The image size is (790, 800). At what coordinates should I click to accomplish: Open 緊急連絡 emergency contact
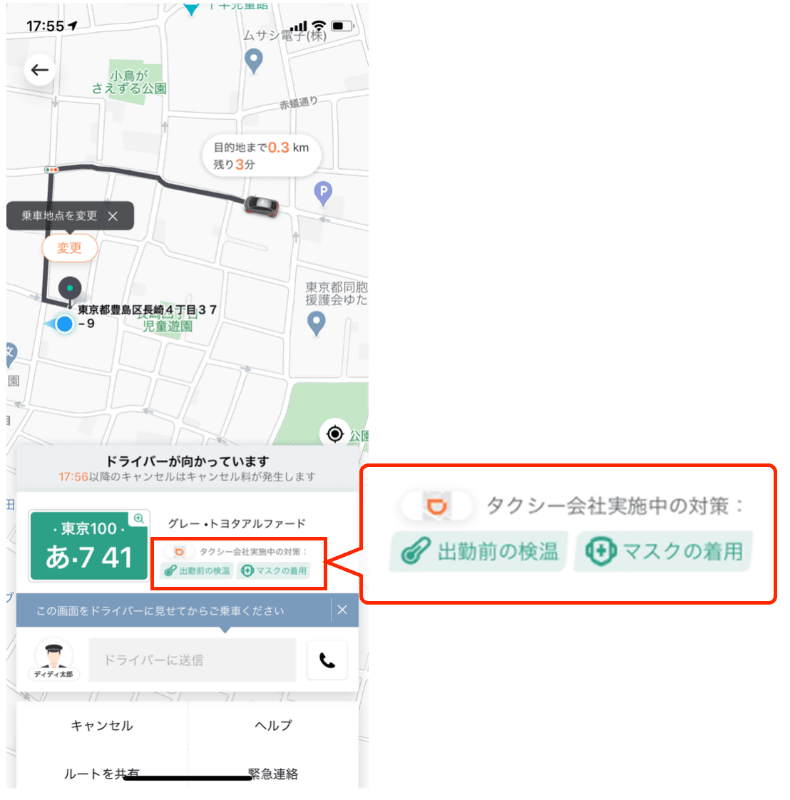tap(273, 773)
